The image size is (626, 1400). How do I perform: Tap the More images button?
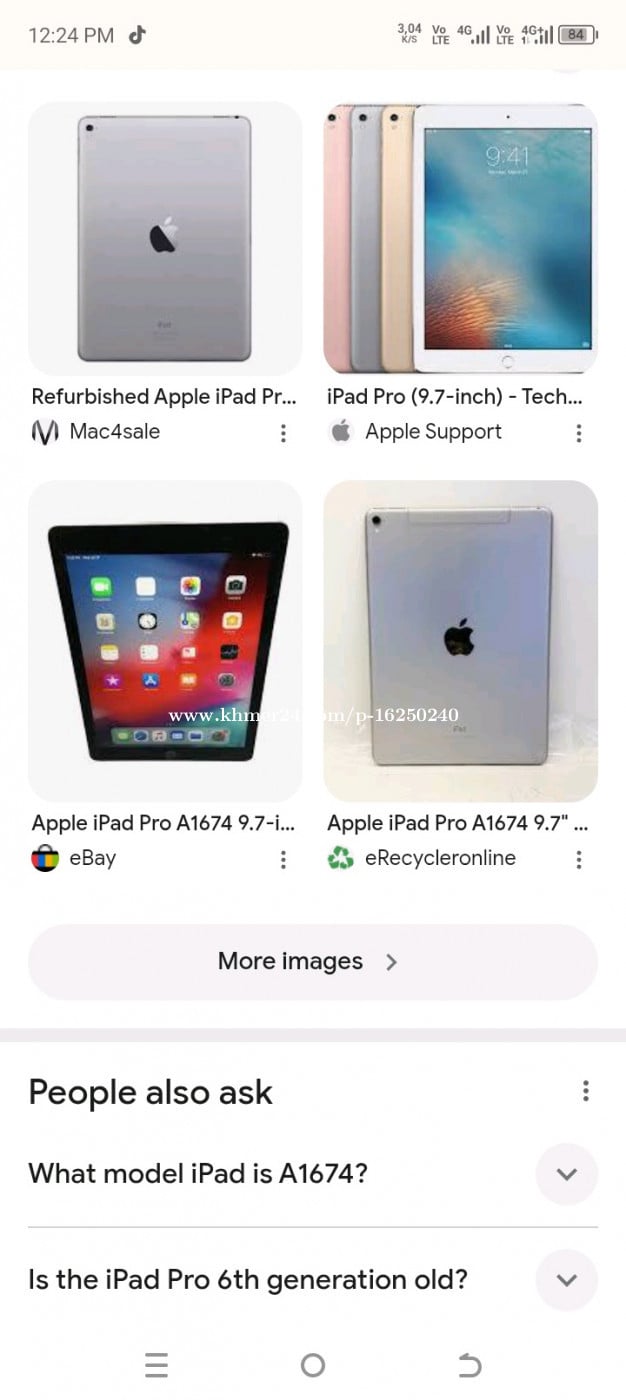(312, 962)
